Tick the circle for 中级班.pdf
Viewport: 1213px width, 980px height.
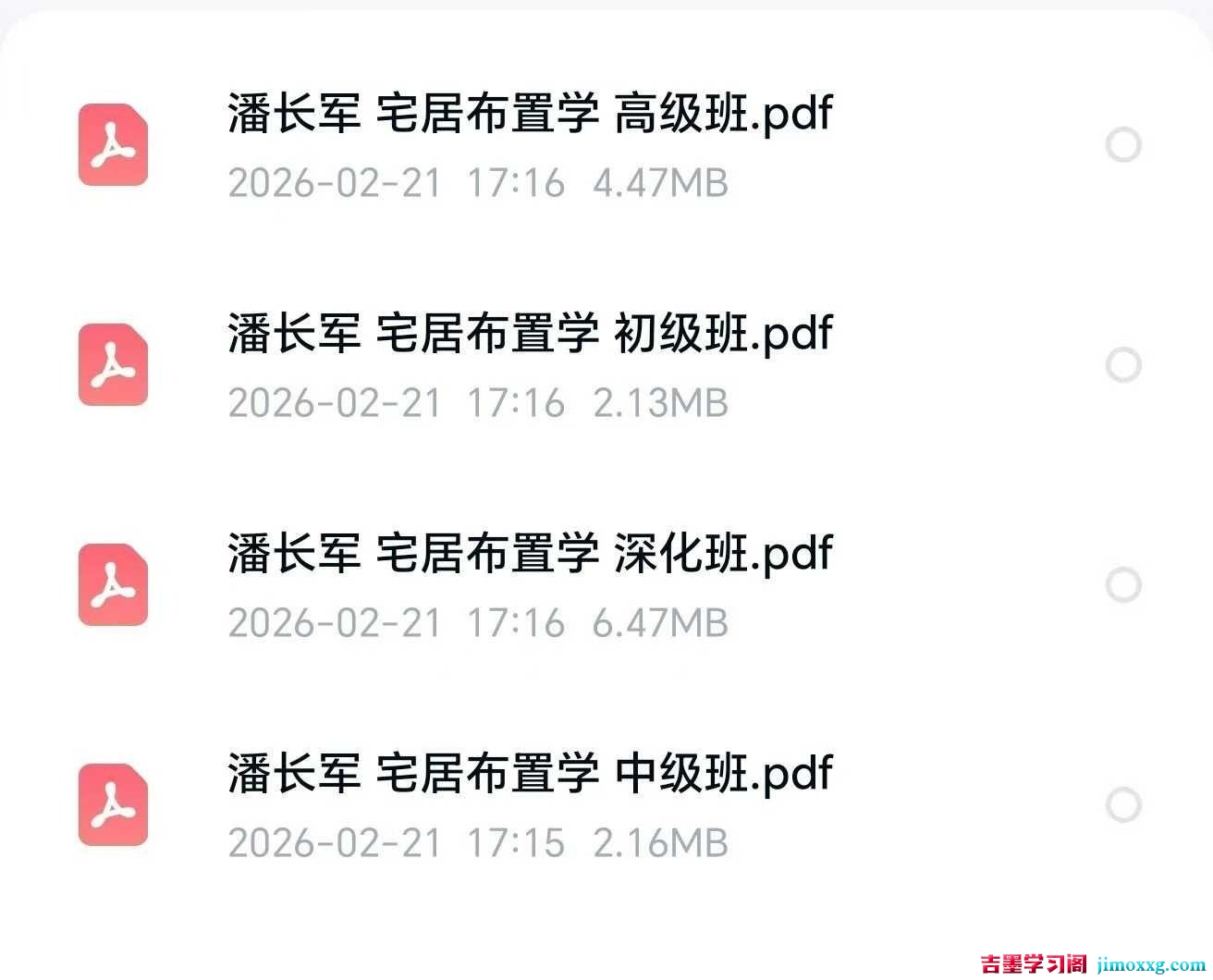click(x=1123, y=805)
